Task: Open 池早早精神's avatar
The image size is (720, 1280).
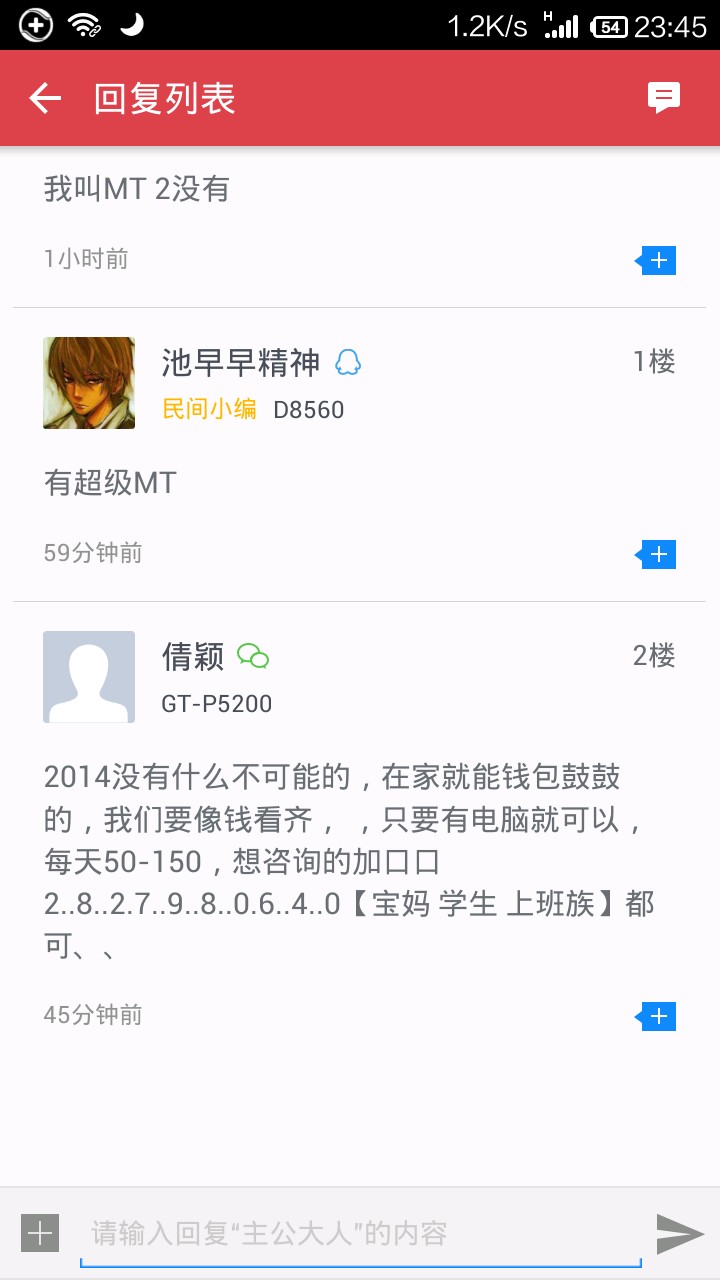Action: (x=89, y=383)
